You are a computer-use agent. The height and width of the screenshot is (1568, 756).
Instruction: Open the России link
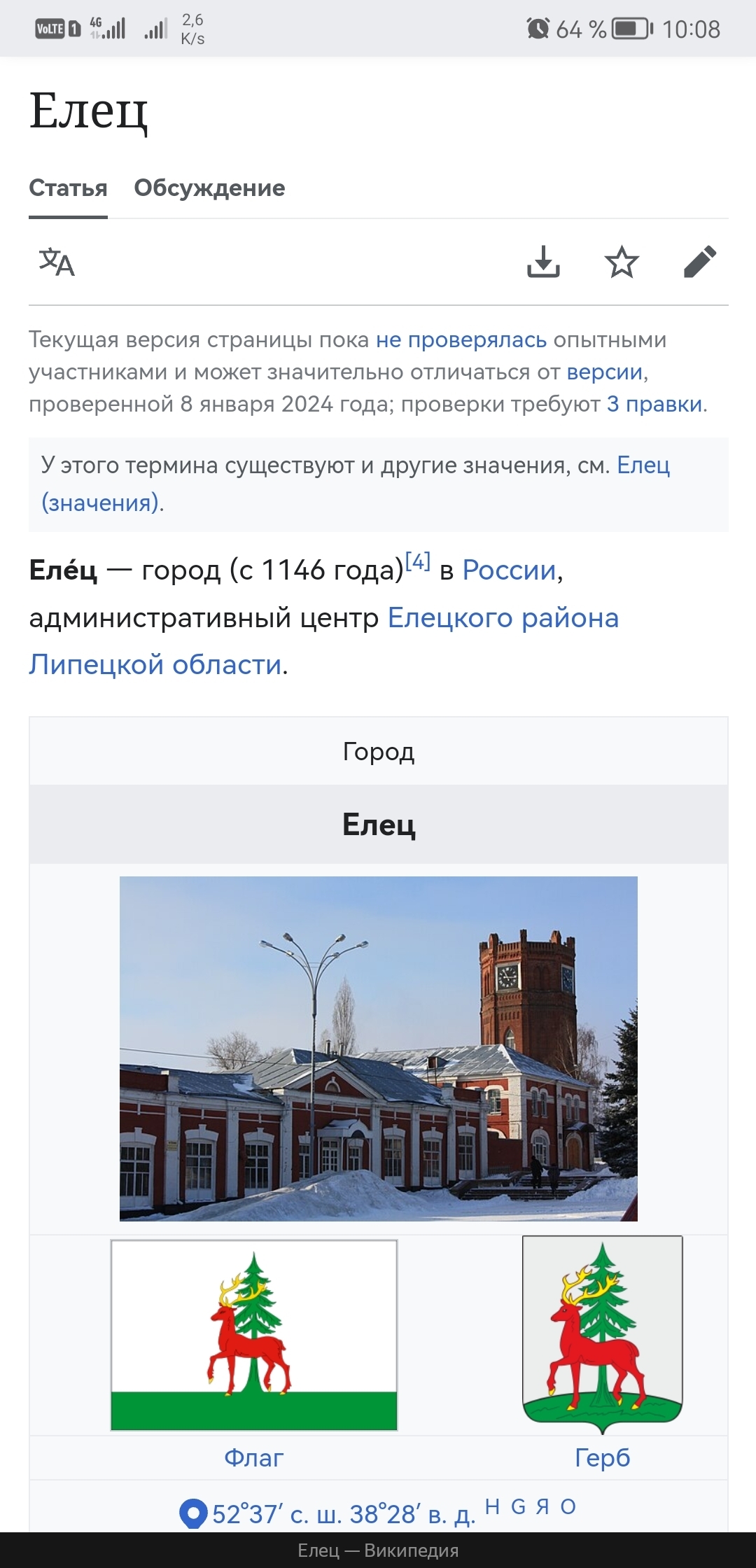point(510,570)
